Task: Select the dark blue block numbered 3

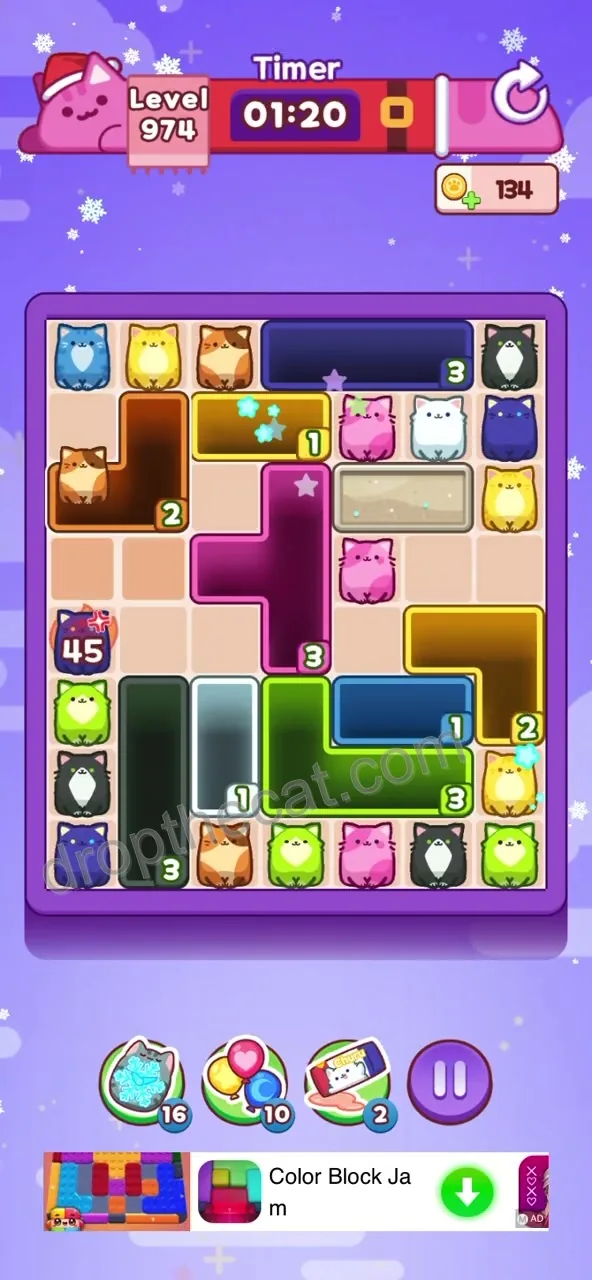Action: pyautogui.click(x=367, y=354)
